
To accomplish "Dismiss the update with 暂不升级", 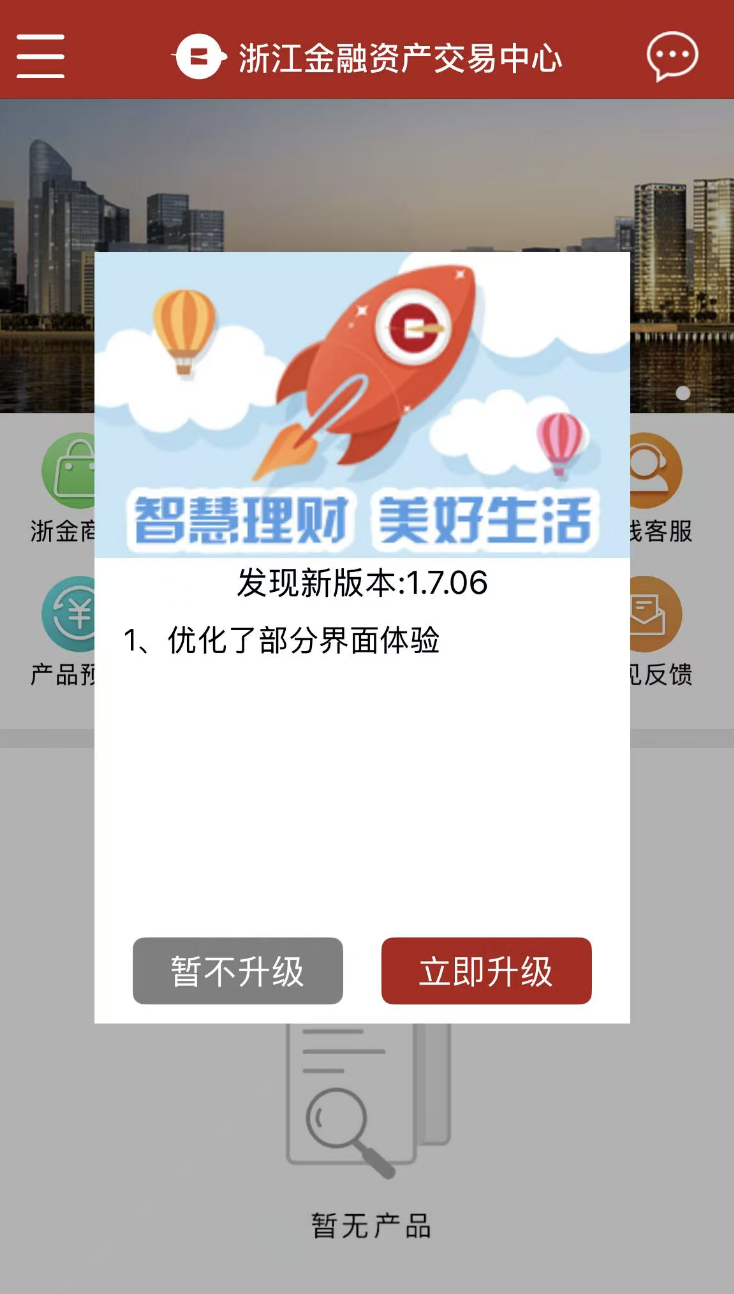I will (x=237, y=970).
